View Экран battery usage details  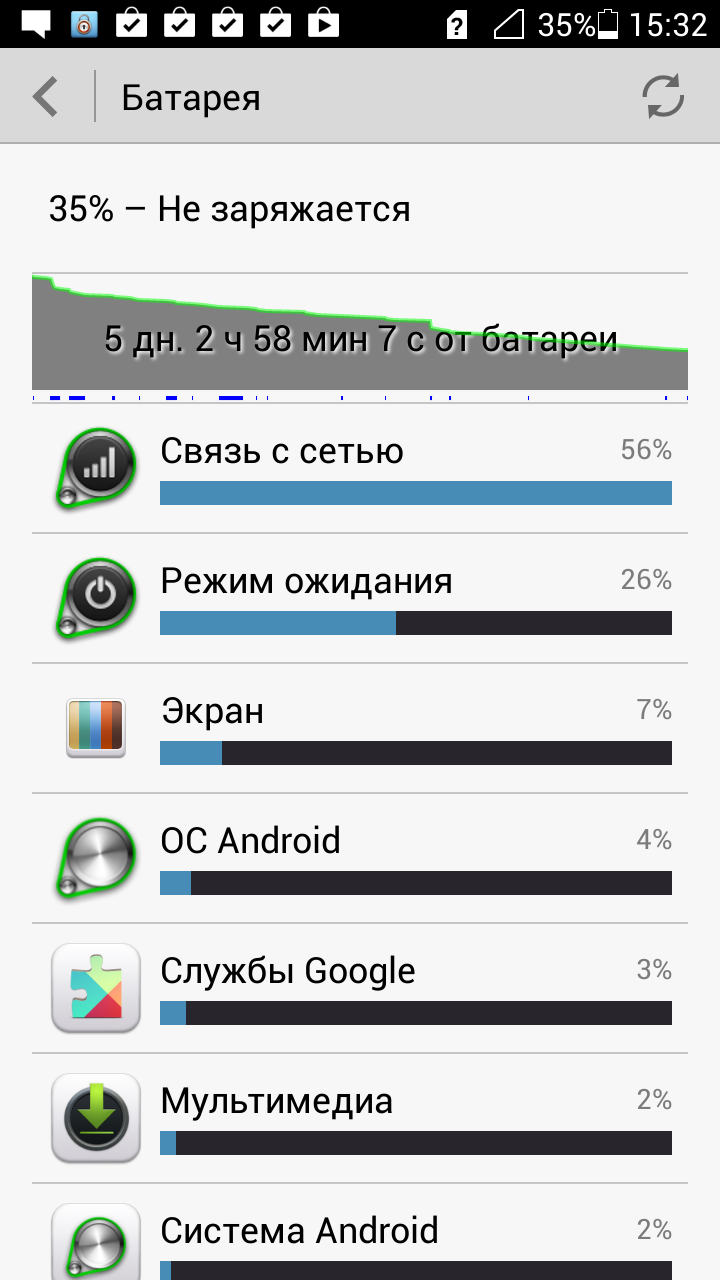pos(360,728)
